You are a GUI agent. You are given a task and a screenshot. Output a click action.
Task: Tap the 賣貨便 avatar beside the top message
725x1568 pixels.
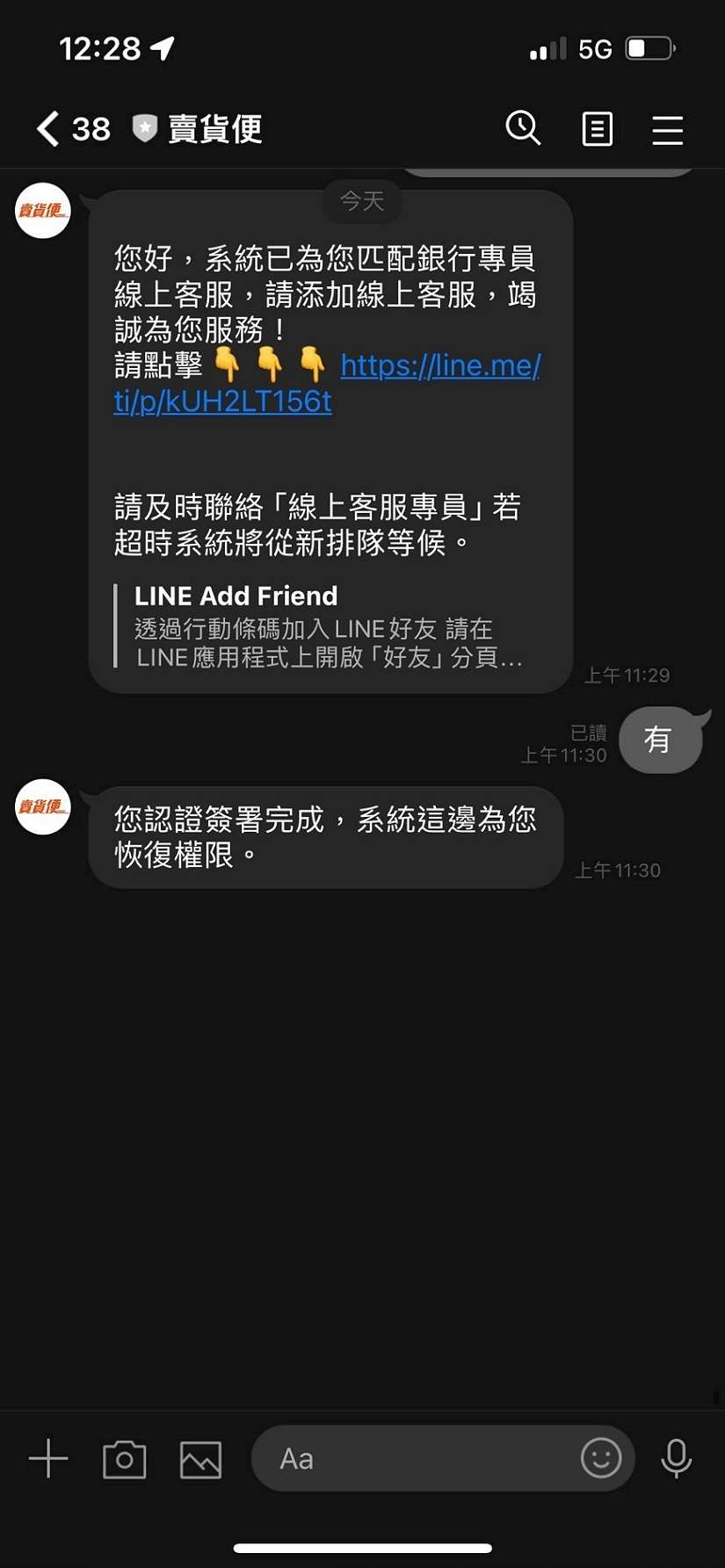(x=43, y=211)
